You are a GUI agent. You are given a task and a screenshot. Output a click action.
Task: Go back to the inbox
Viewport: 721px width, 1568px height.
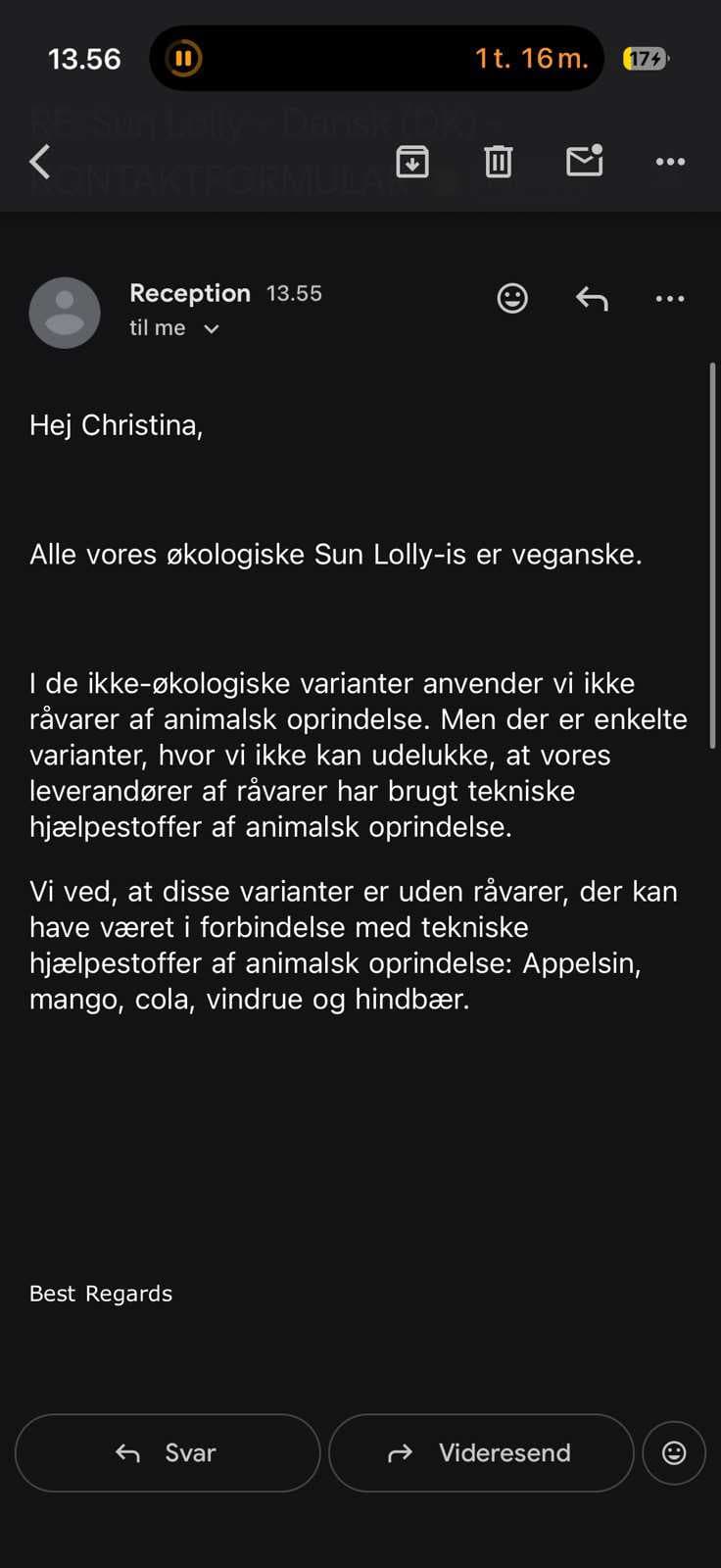[40, 162]
